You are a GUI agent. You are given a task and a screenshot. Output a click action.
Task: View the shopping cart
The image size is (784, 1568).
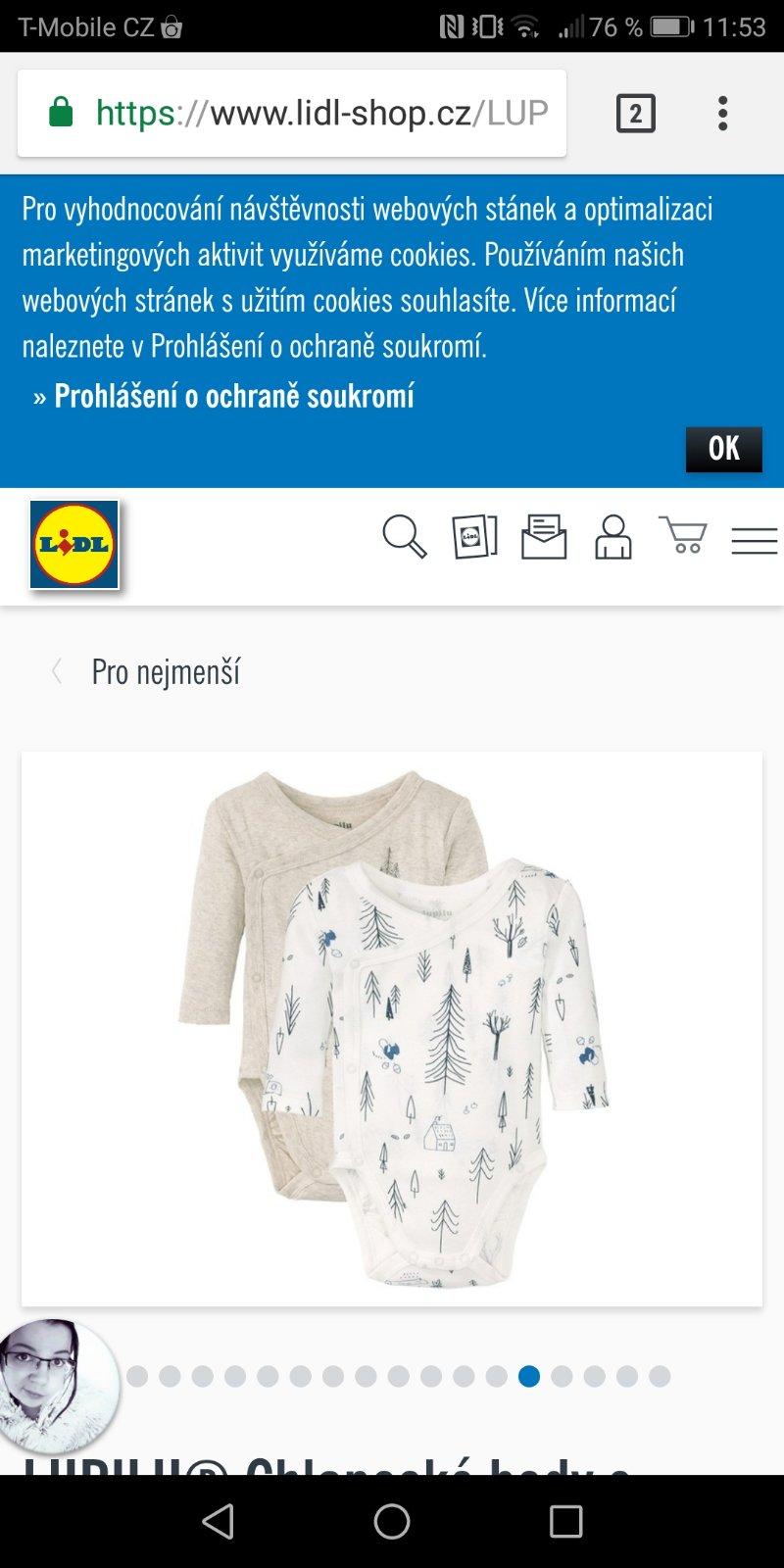pos(683,535)
